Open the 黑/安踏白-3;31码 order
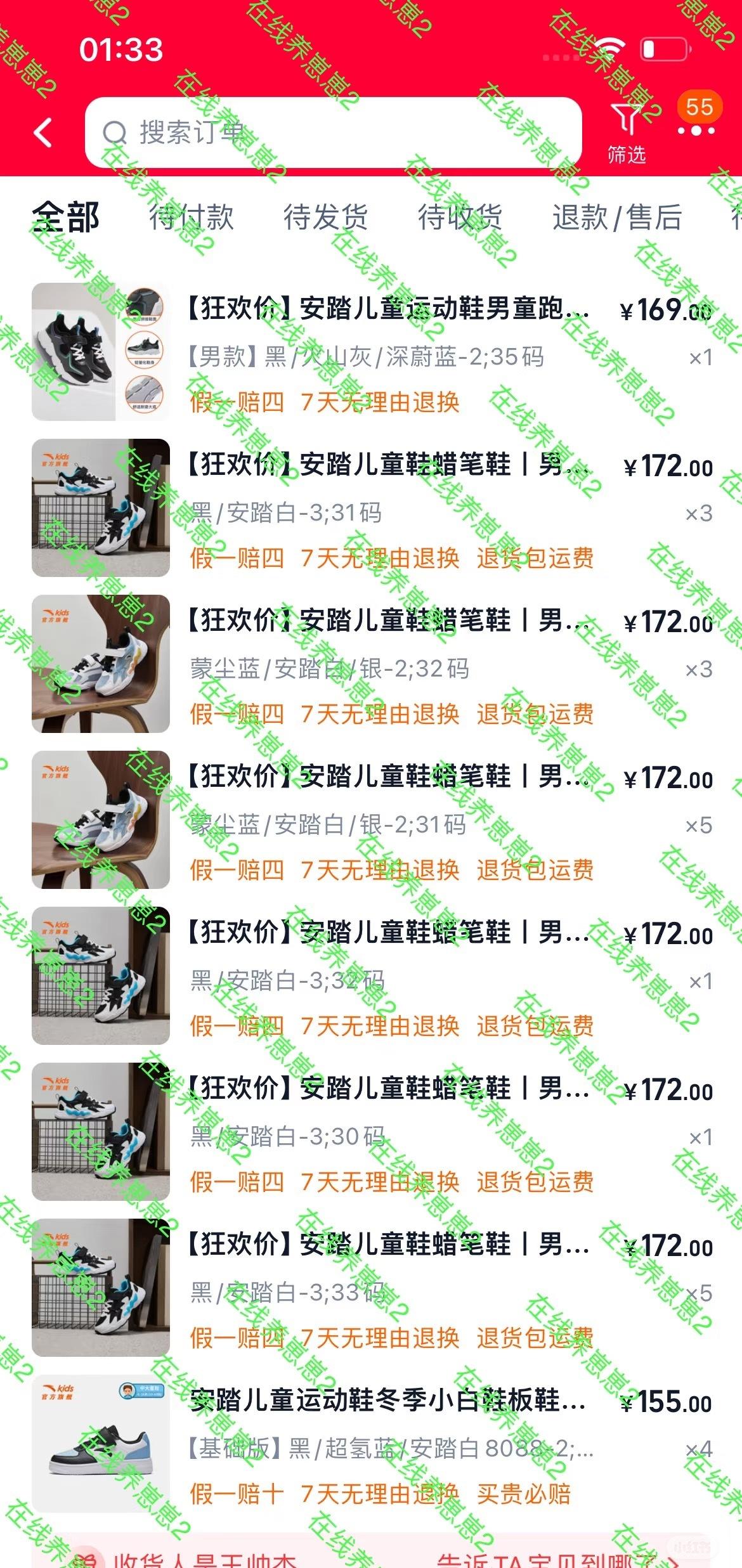This screenshot has height=1568, width=742. click(387, 508)
